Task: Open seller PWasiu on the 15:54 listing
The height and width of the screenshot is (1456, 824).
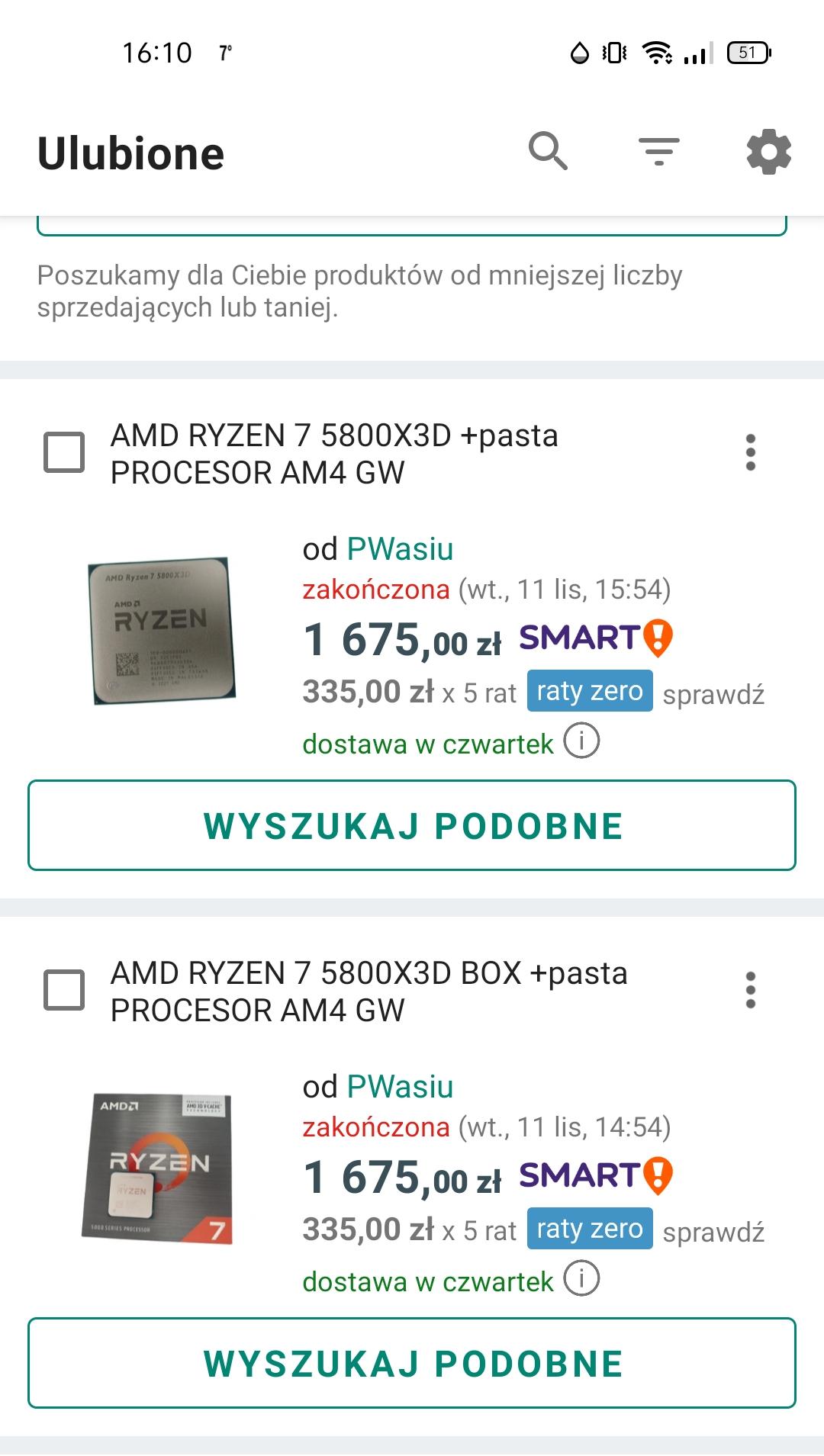Action: [400, 549]
